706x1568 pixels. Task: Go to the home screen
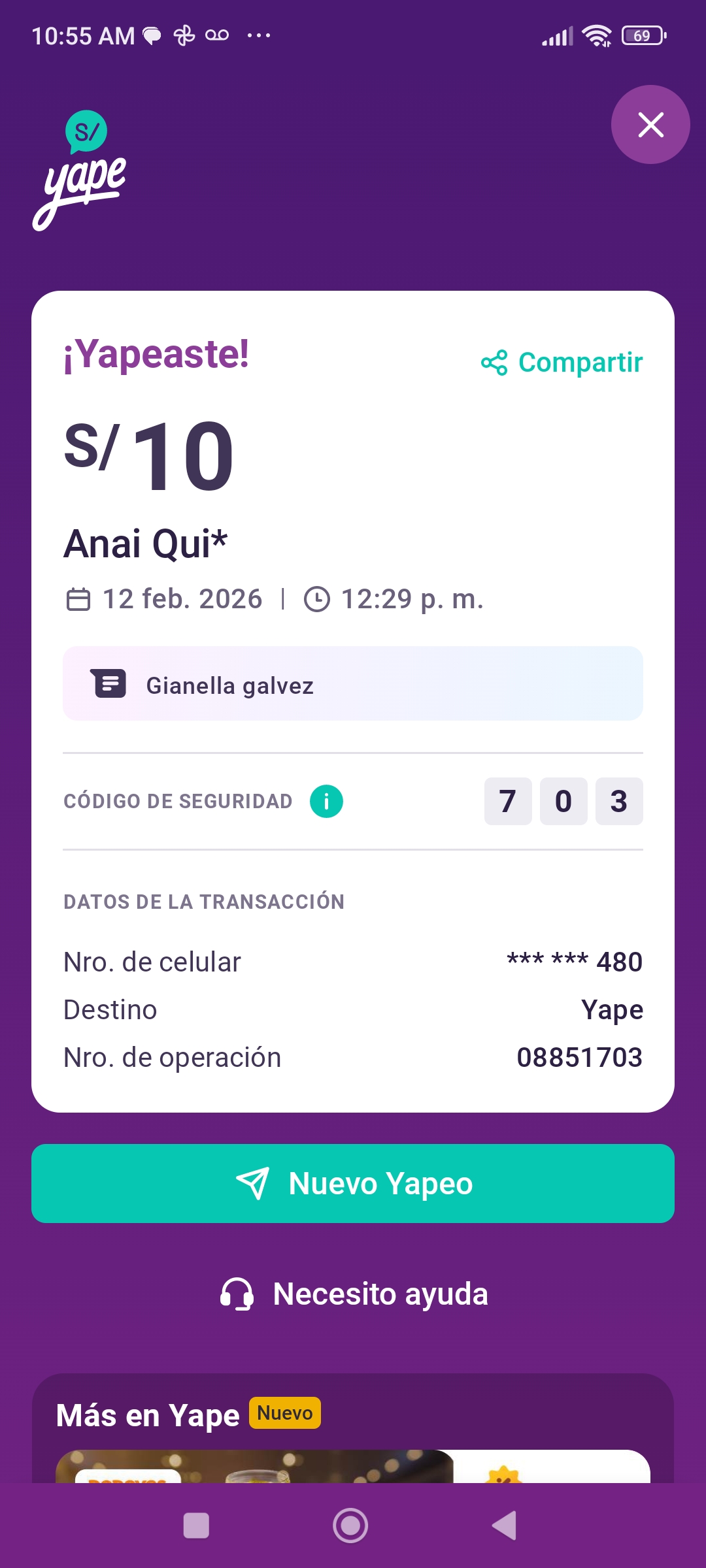350,1526
